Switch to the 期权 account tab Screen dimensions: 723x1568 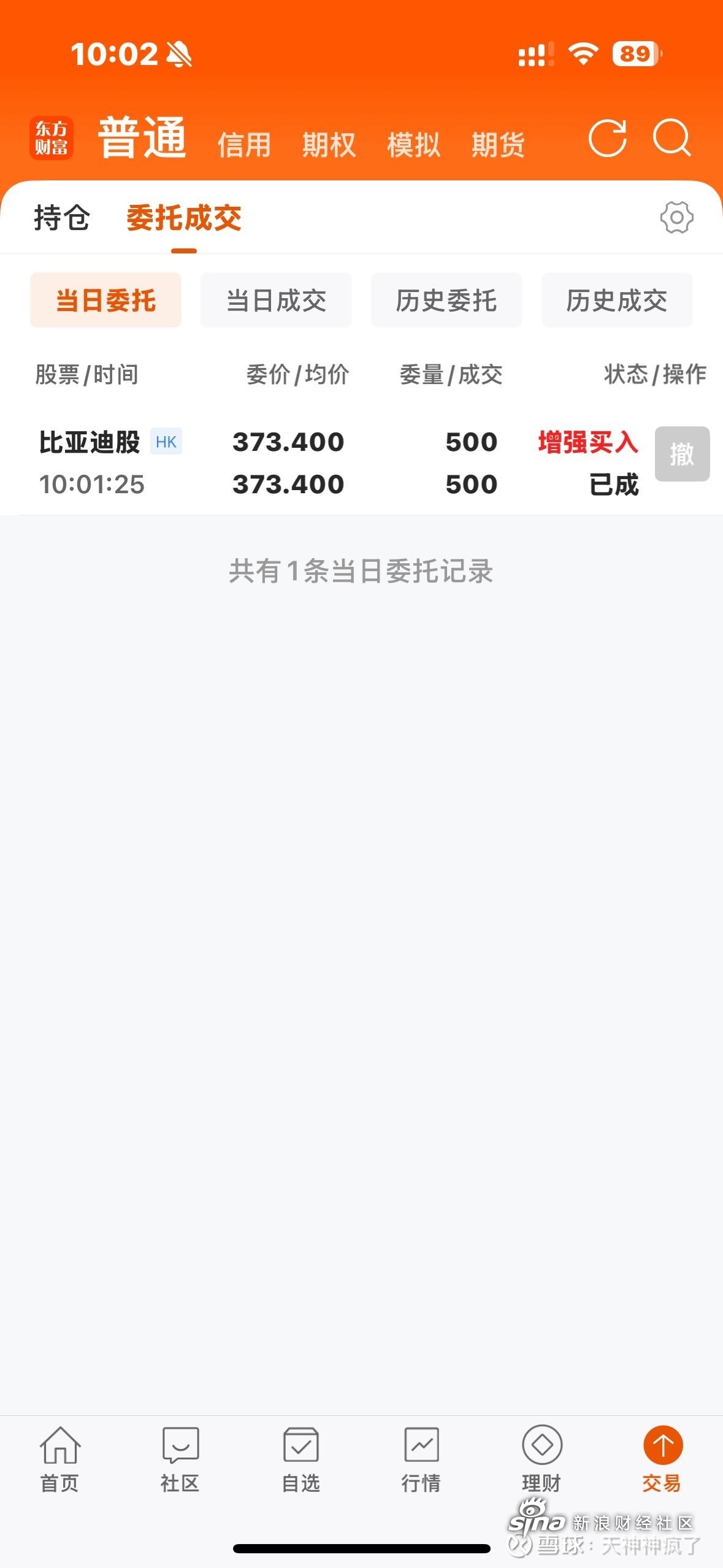pos(329,145)
